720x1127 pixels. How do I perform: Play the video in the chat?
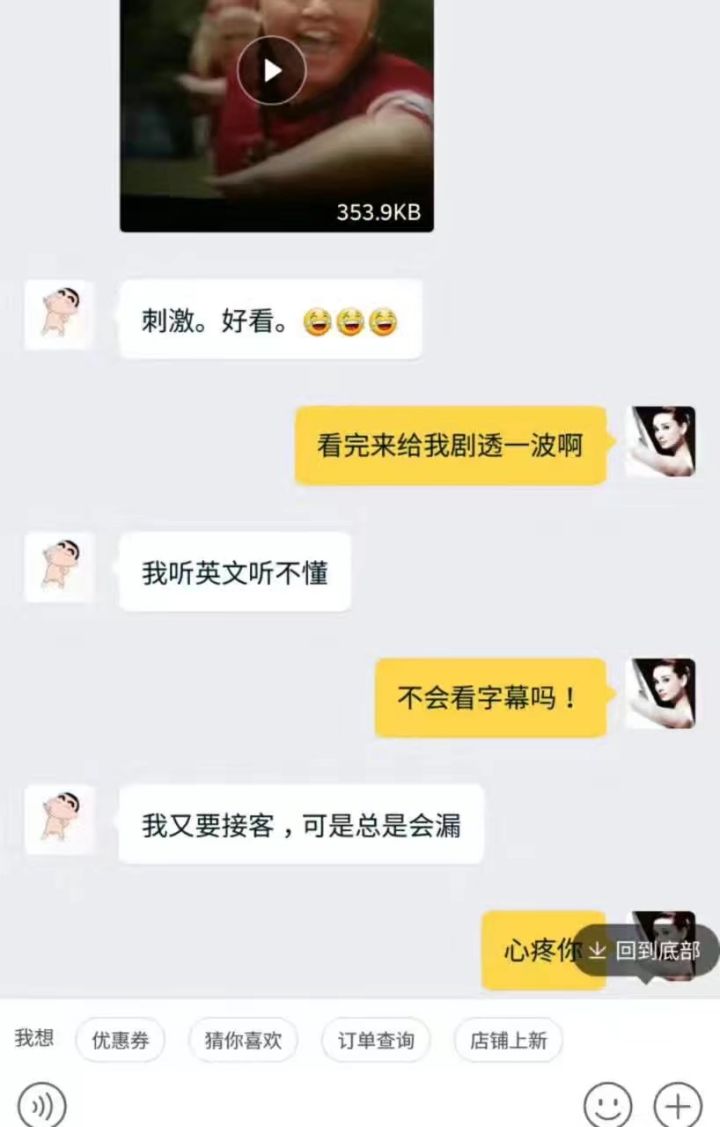tap(272, 70)
